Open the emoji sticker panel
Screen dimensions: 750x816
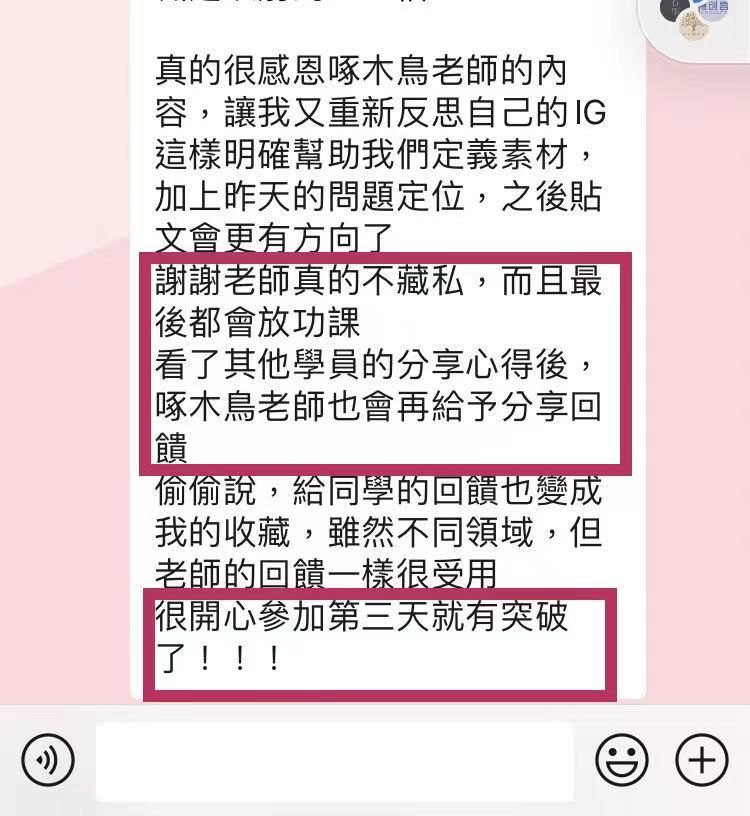(x=621, y=761)
